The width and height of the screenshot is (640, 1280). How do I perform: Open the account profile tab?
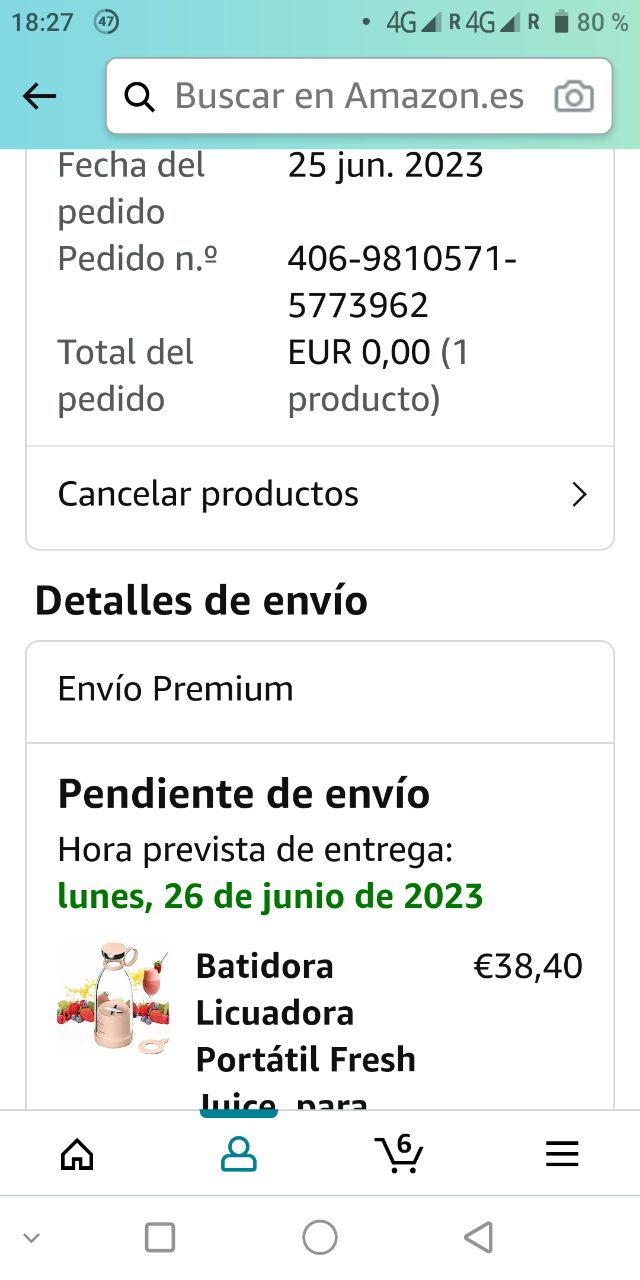[x=238, y=1155]
